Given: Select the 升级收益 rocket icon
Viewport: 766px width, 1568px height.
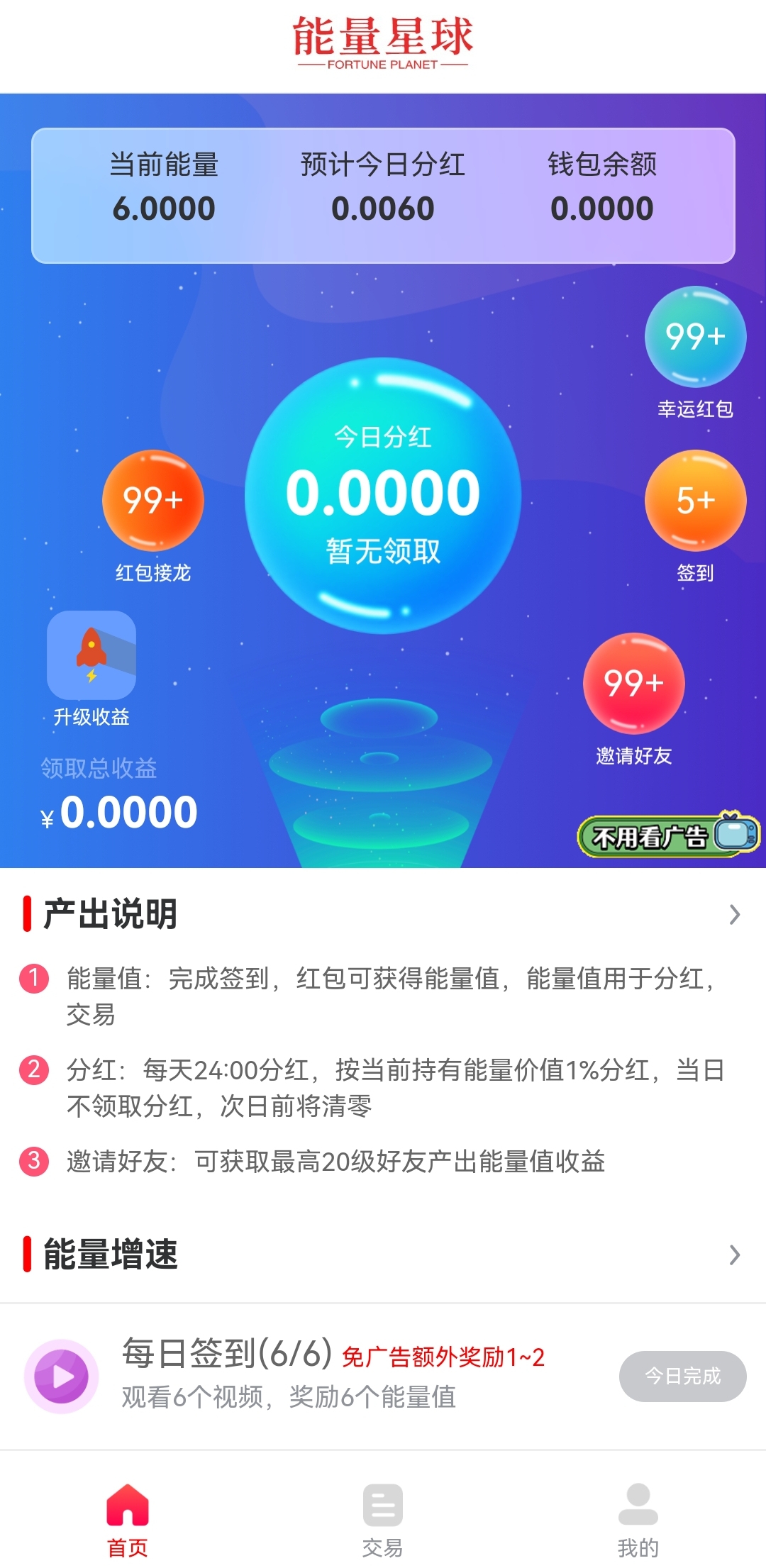Looking at the screenshot, I should (x=90, y=656).
